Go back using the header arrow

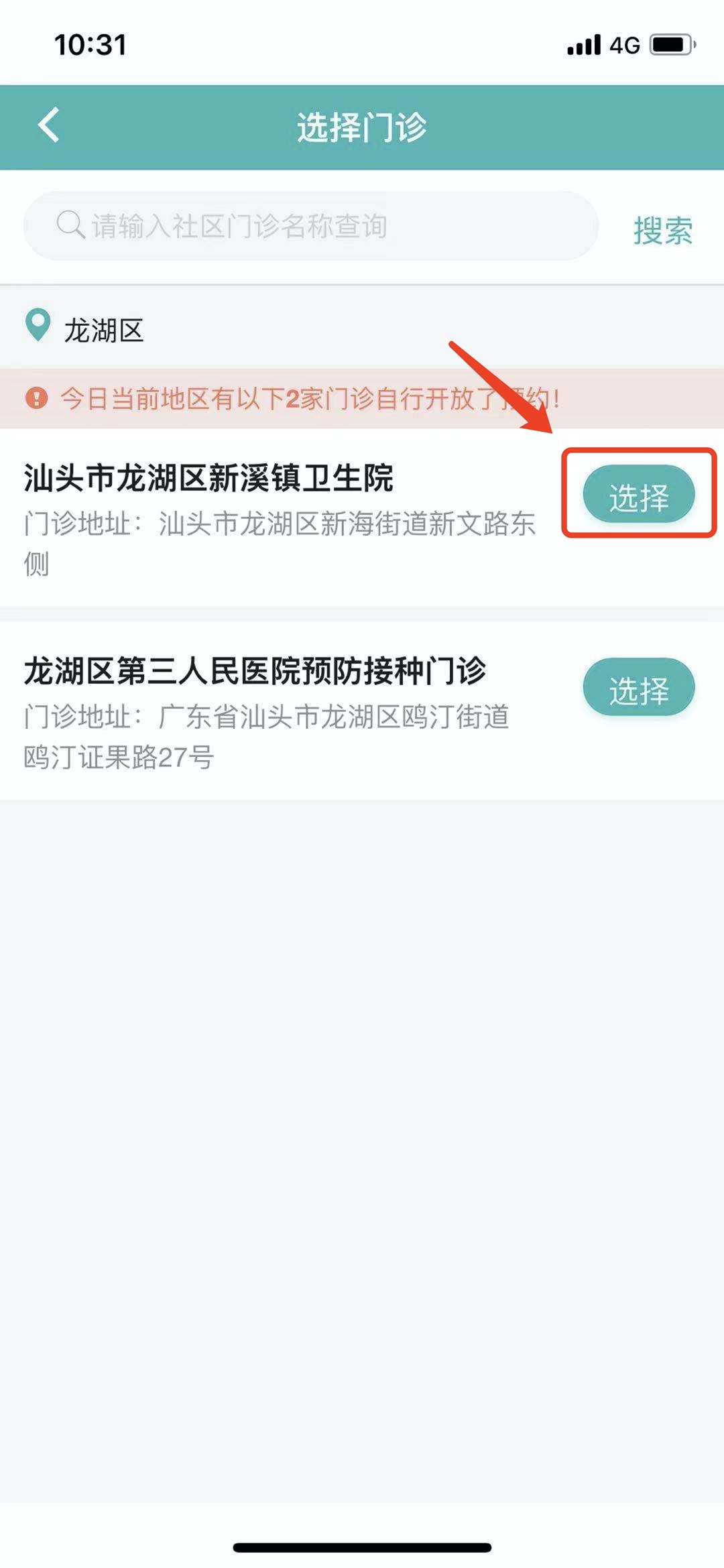coord(49,125)
